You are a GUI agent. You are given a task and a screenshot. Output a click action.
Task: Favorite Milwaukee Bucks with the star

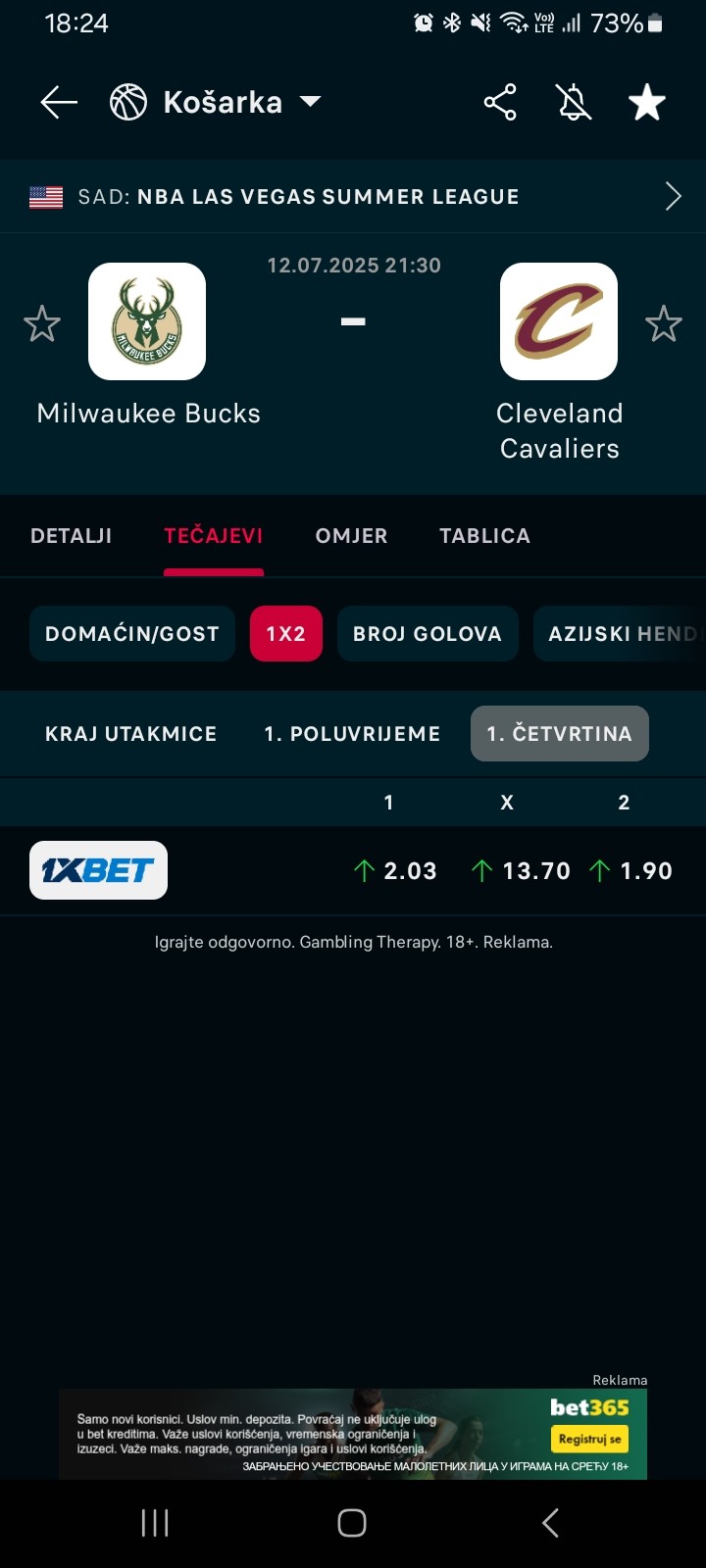click(x=42, y=323)
